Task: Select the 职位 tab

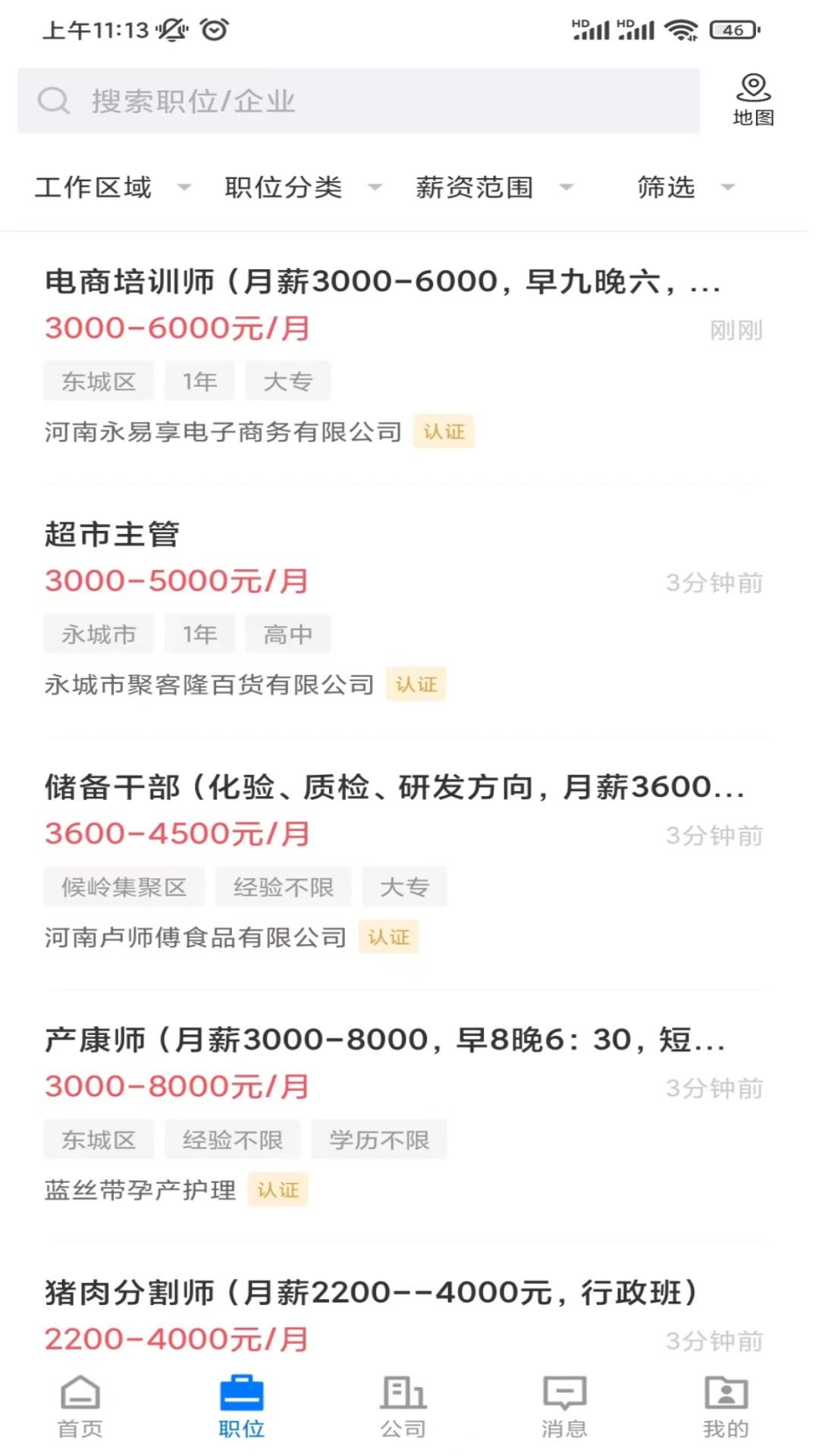Action: [241, 1407]
